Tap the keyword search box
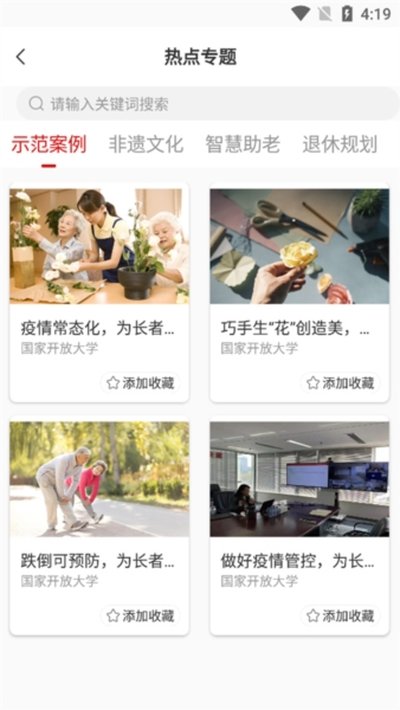The width and height of the screenshot is (400, 710). coord(208,104)
